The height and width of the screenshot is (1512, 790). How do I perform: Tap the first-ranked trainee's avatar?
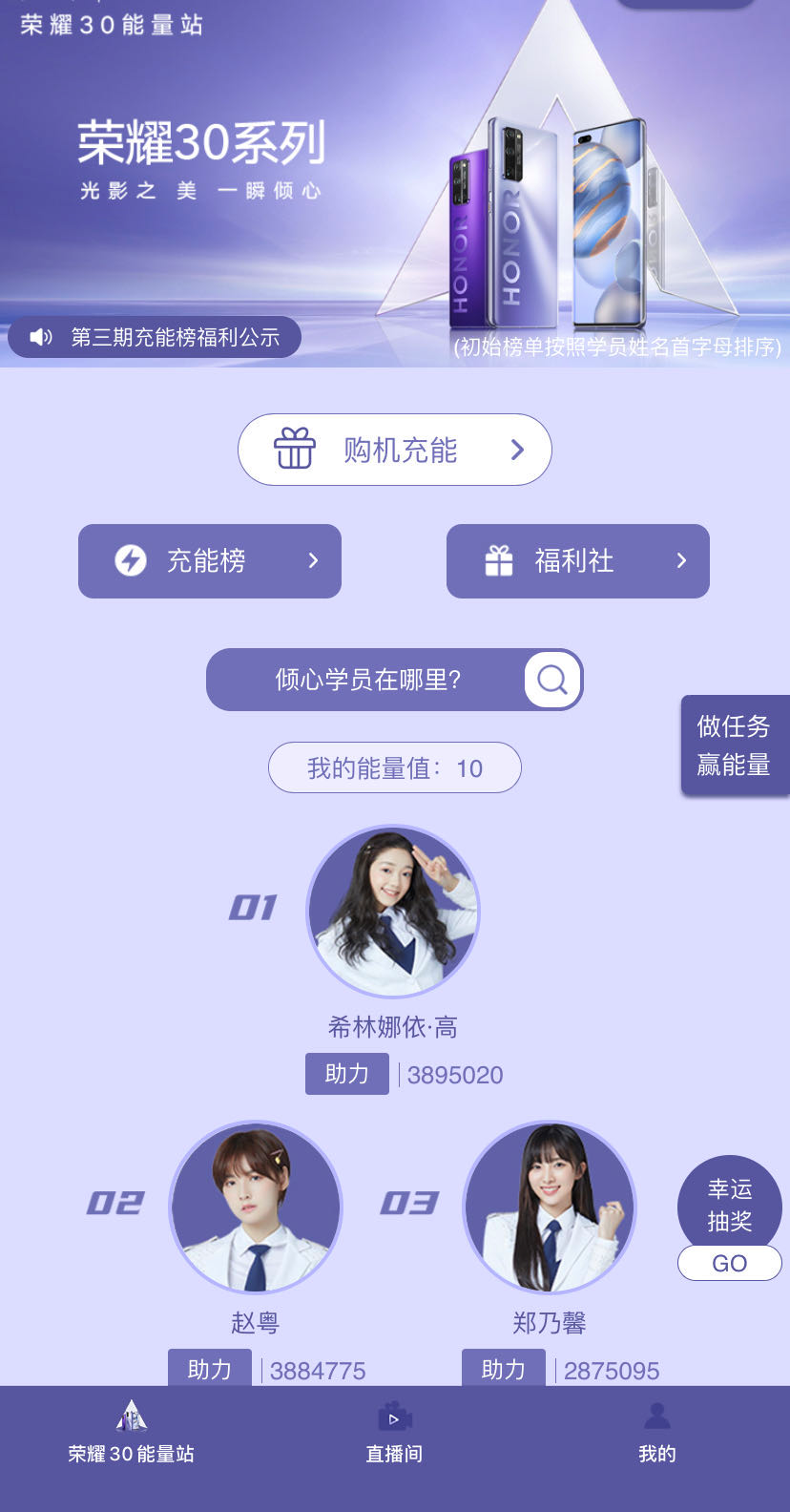point(393,912)
